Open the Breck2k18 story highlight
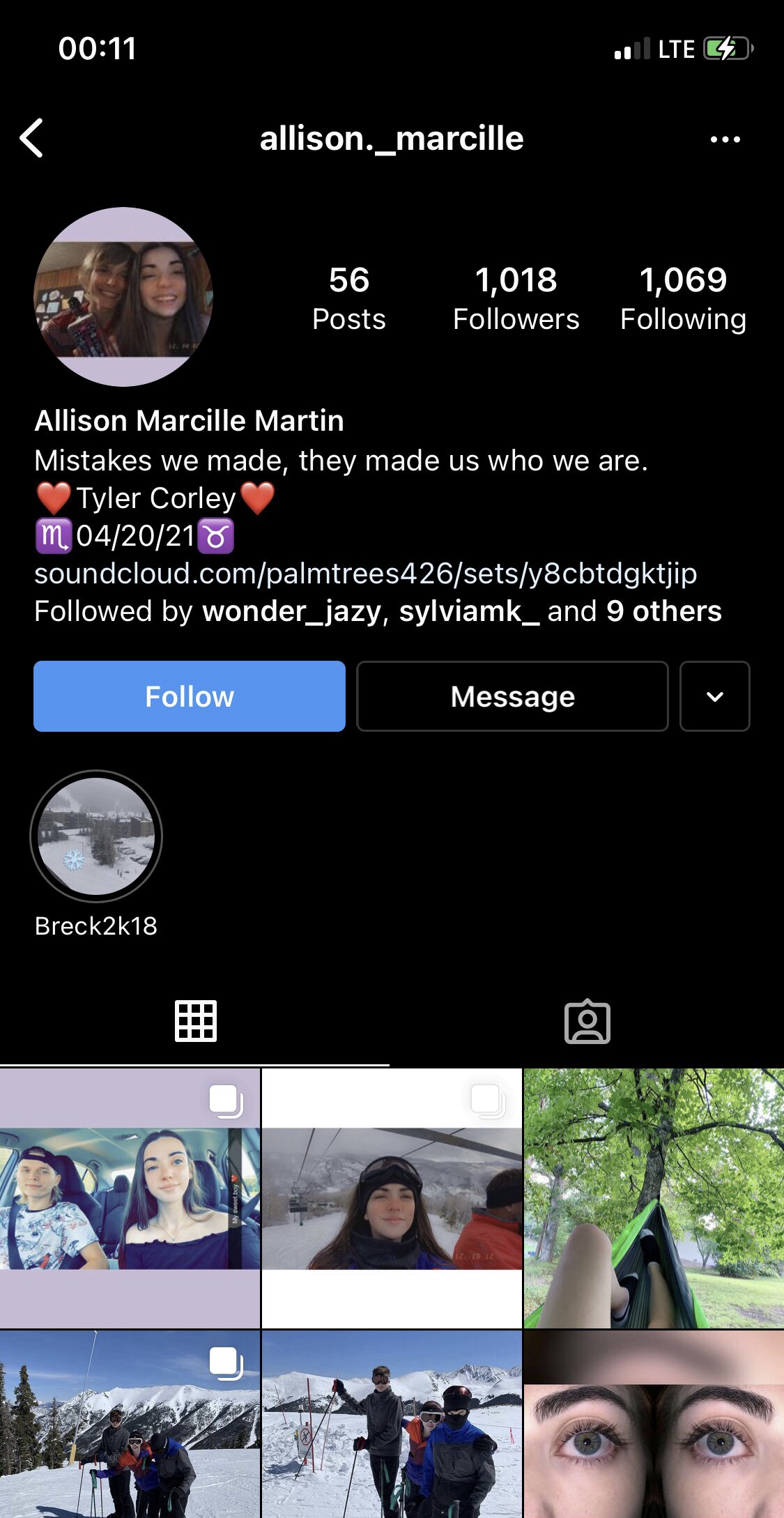 96,836
